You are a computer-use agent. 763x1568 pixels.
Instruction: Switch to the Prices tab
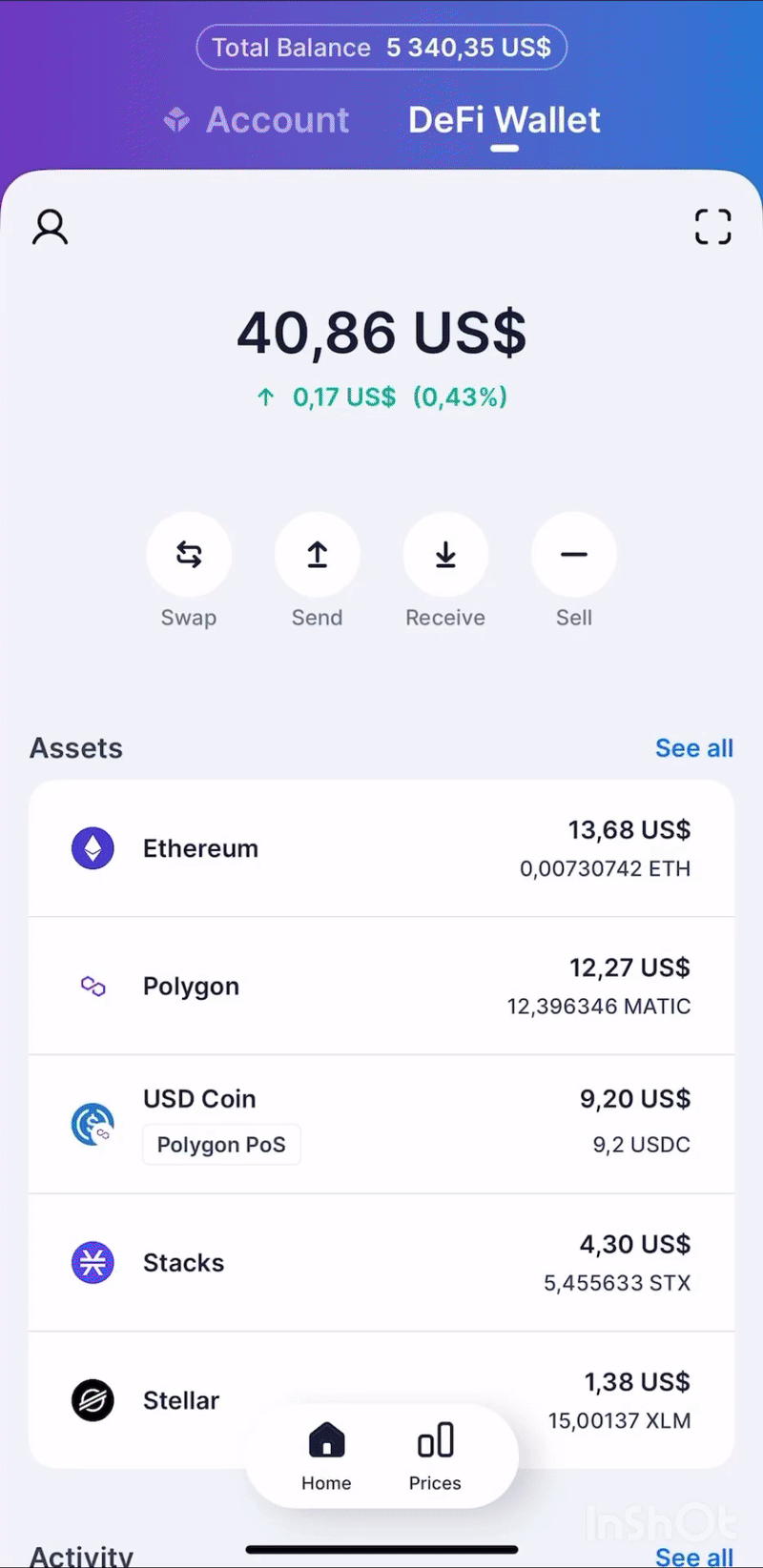click(x=435, y=1456)
